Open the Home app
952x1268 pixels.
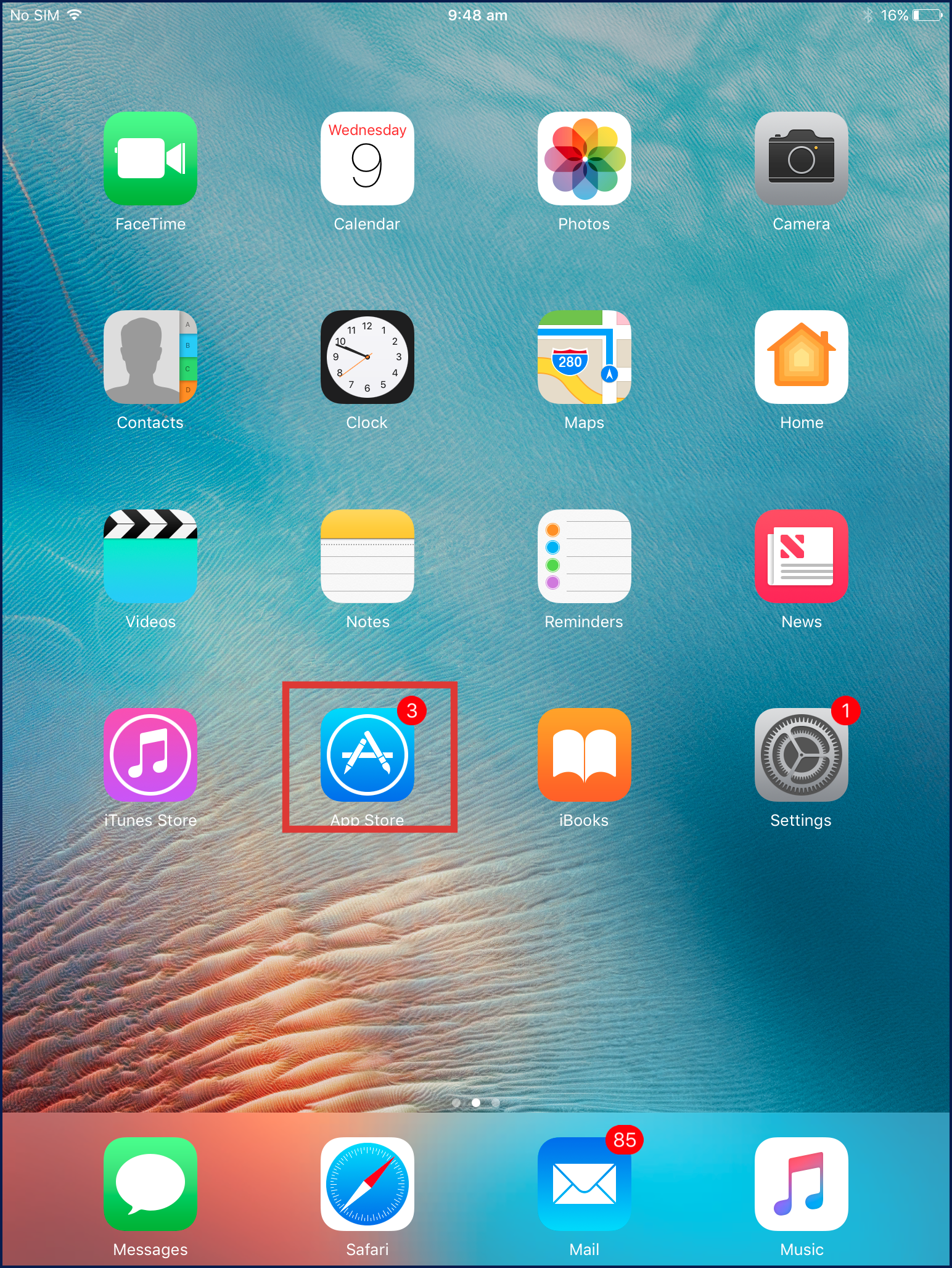coord(802,357)
